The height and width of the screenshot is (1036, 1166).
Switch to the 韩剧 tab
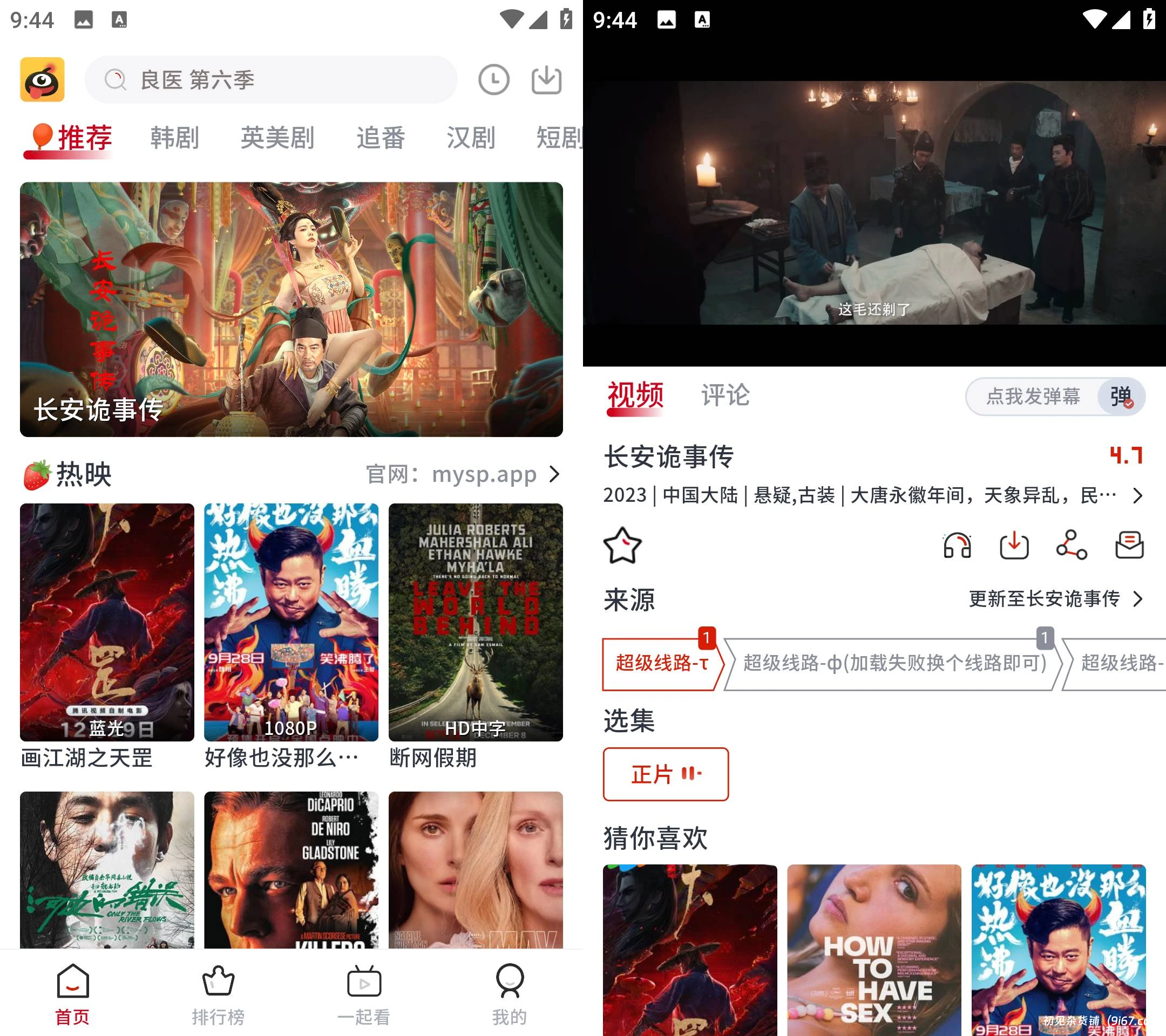pyautogui.click(x=174, y=138)
